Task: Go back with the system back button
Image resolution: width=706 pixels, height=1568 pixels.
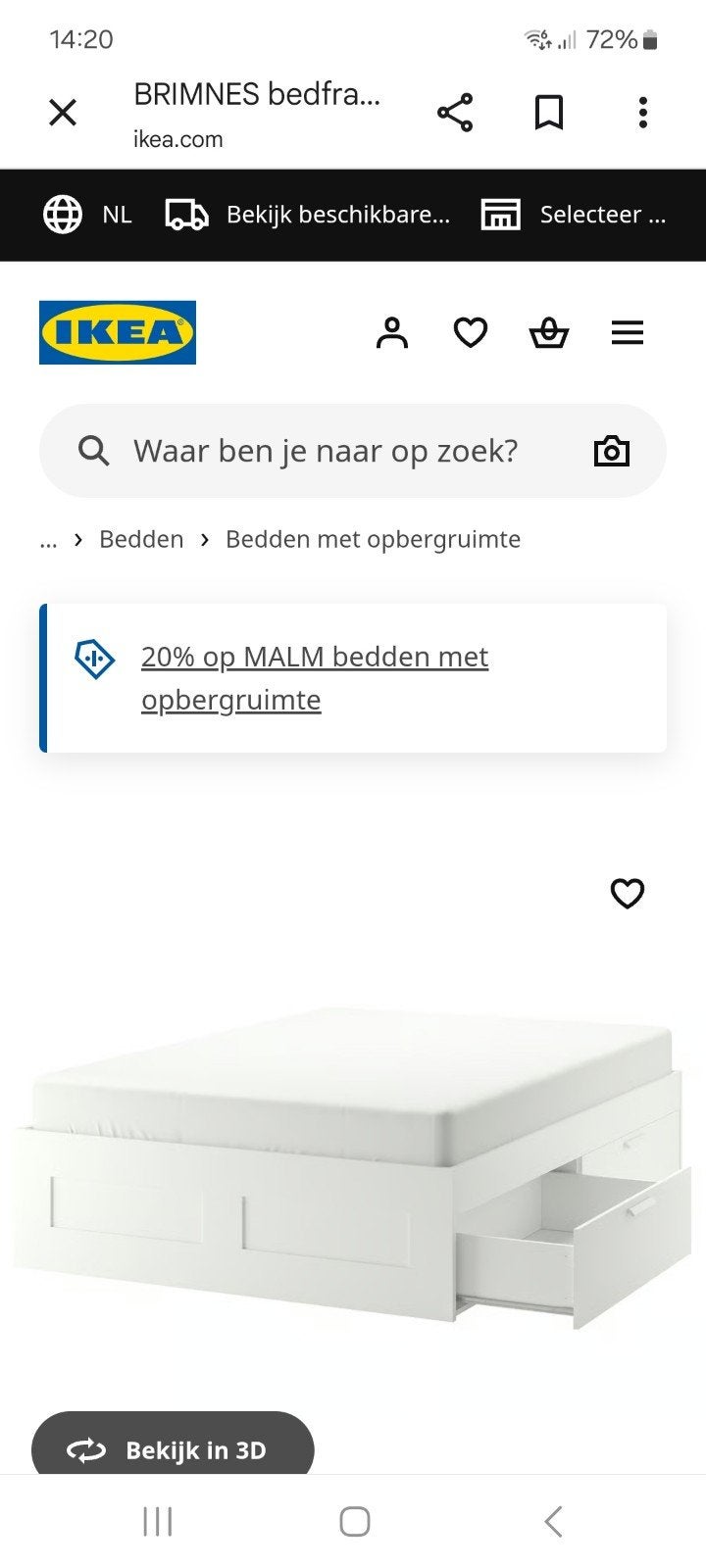Action: (x=553, y=1522)
